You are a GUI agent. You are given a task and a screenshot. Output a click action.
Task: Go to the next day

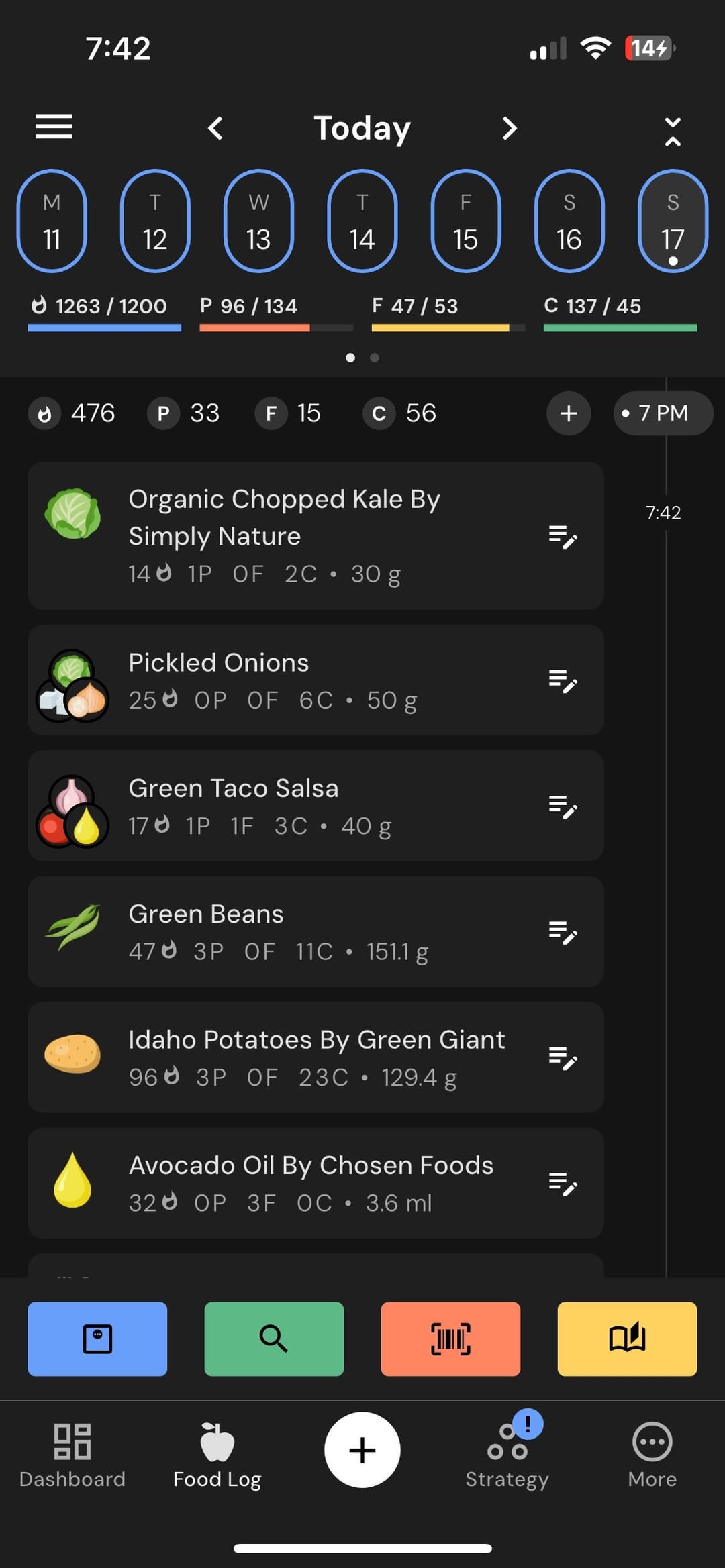[510, 127]
